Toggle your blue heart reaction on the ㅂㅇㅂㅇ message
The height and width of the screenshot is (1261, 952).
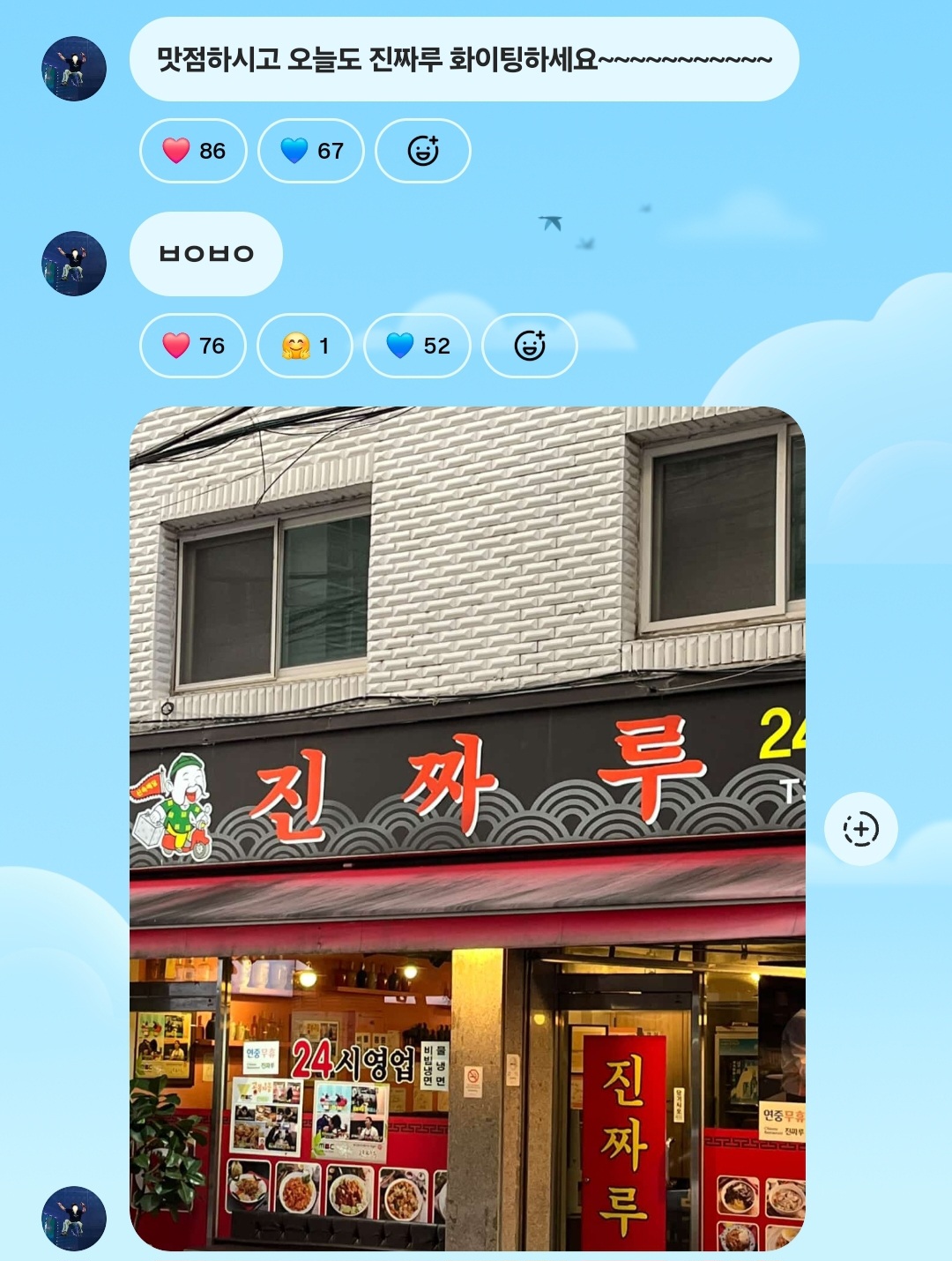tap(416, 347)
